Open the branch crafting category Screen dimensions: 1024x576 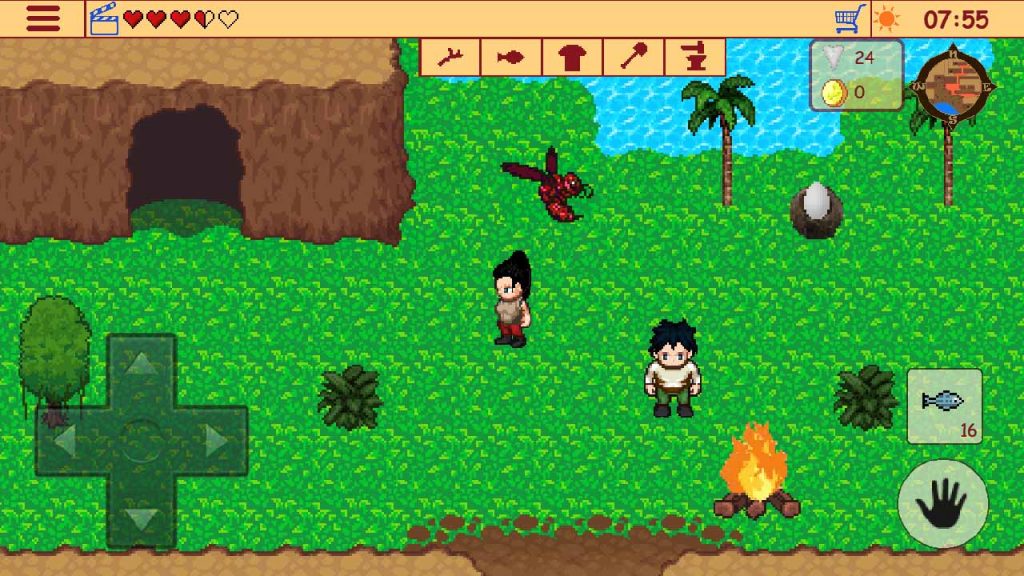click(450, 57)
